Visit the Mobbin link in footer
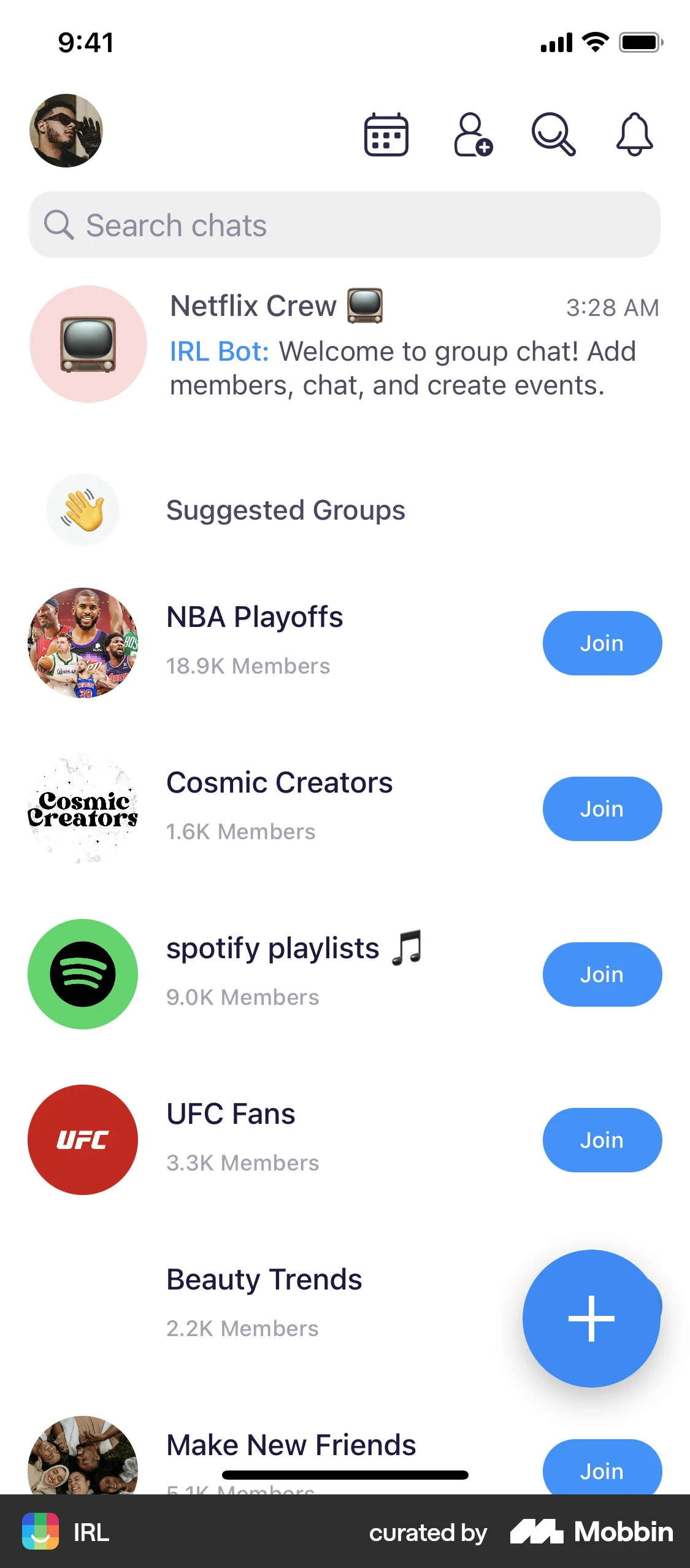The image size is (690, 1568). click(x=592, y=1532)
